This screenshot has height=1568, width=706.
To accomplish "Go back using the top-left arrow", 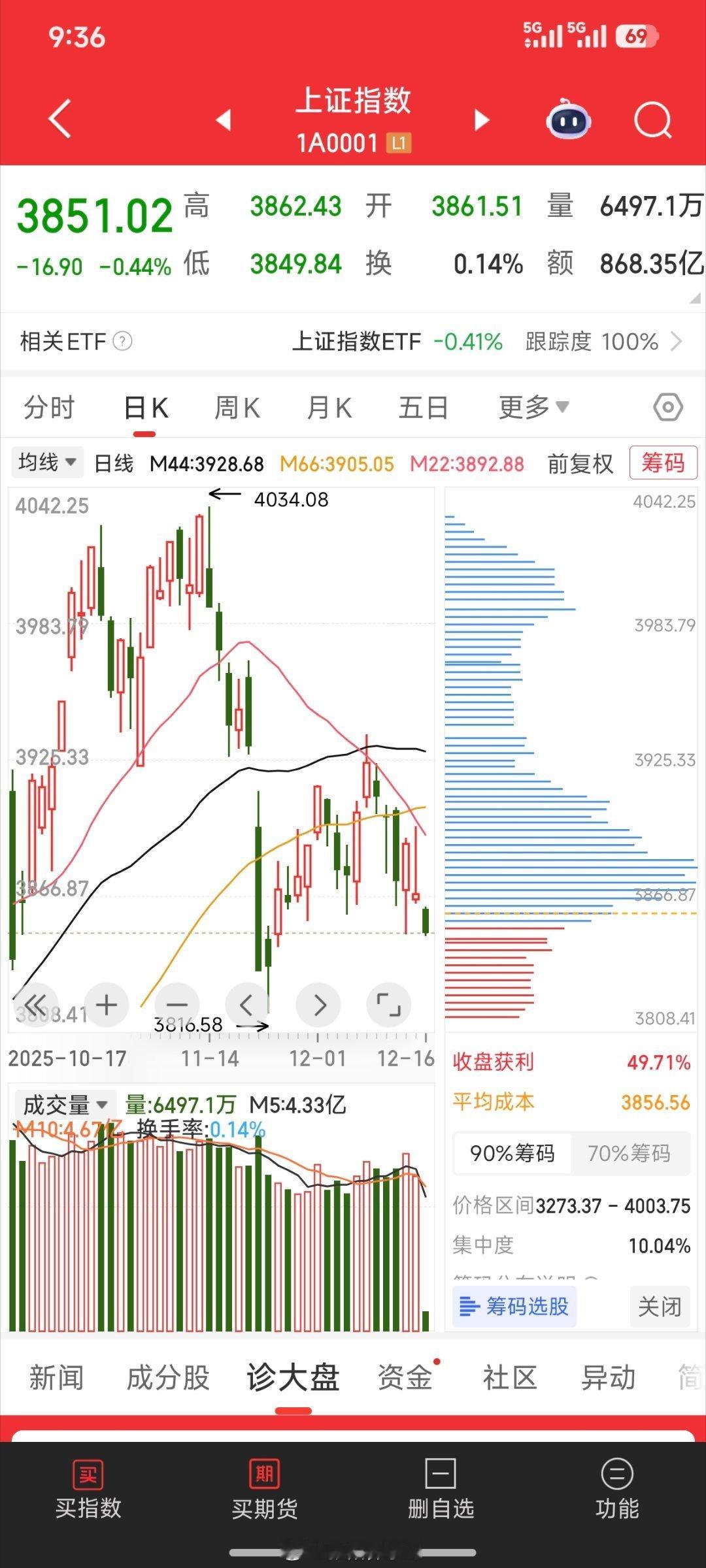I will (59, 120).
